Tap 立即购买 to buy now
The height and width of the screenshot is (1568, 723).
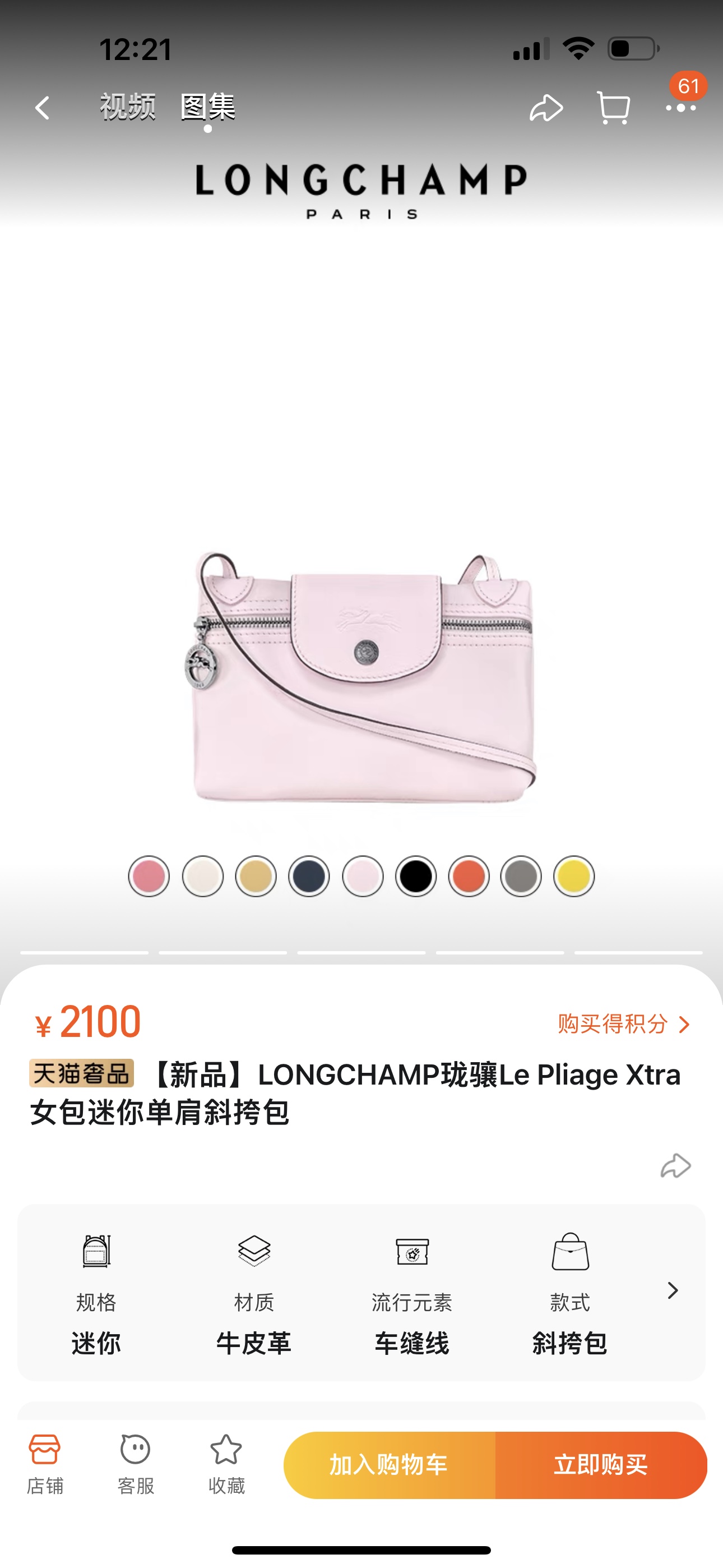601,1464
